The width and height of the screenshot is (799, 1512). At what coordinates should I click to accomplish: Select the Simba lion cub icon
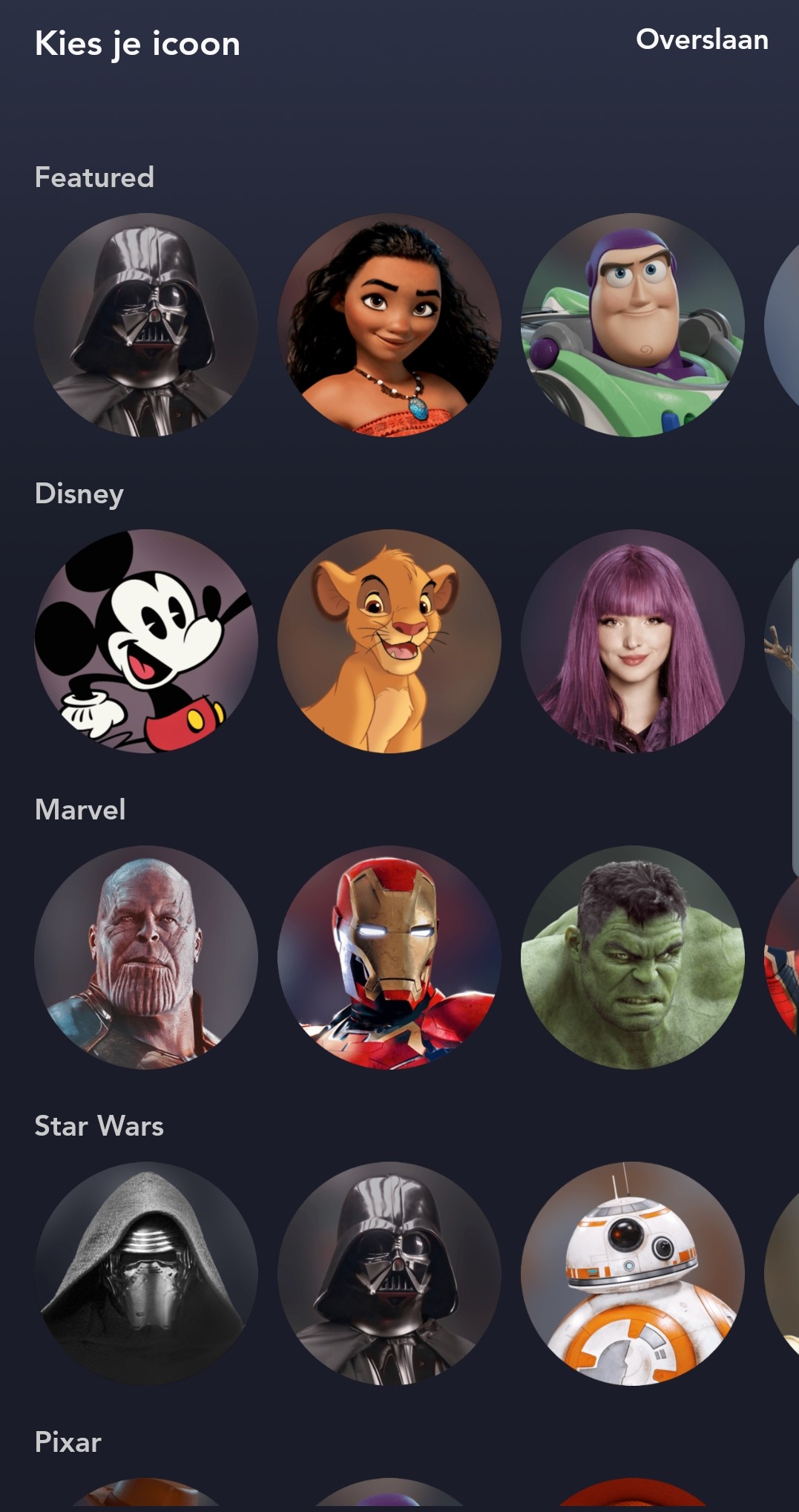[x=389, y=641]
